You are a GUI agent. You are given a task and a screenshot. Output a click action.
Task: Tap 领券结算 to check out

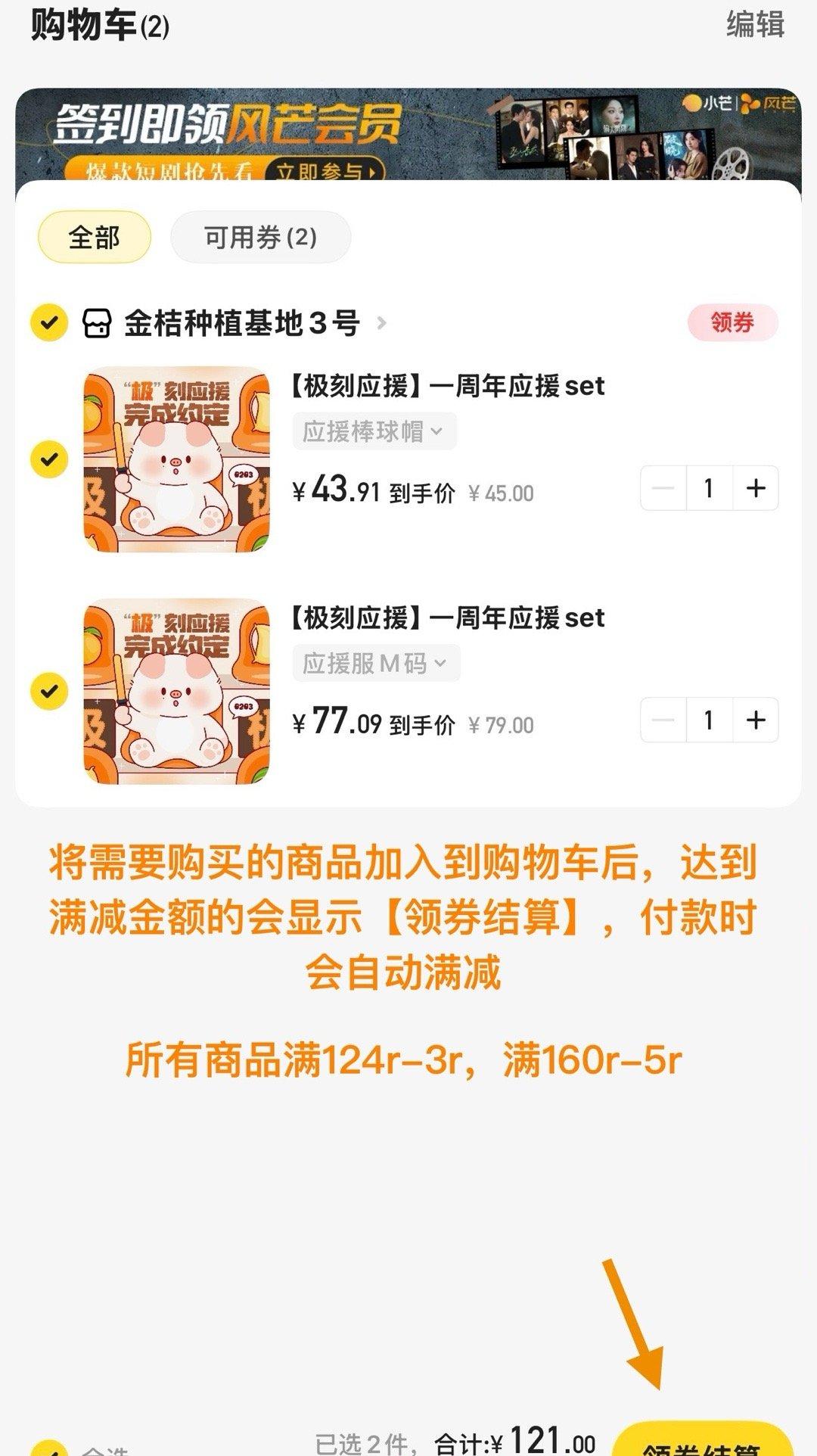pos(701,1442)
